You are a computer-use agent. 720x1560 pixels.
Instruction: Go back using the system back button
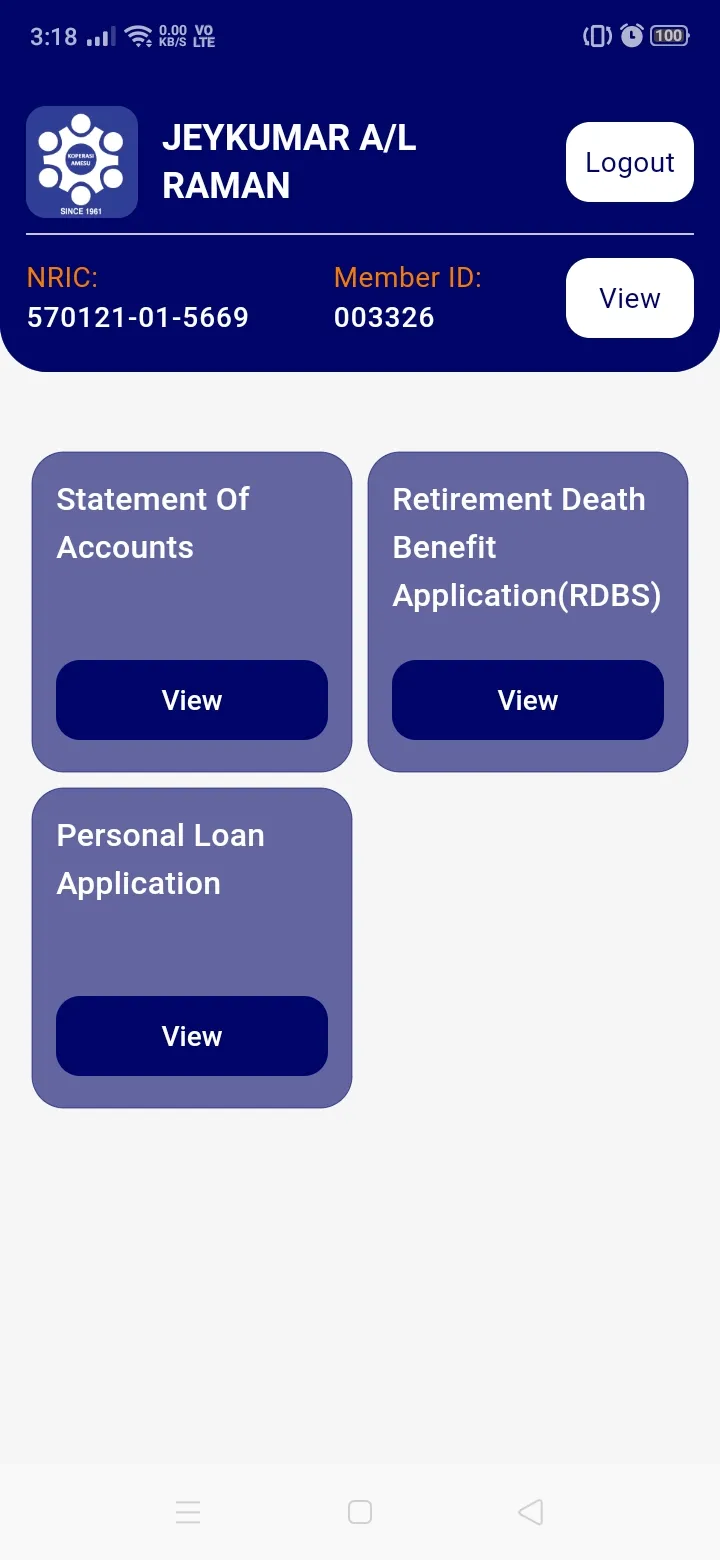531,1512
